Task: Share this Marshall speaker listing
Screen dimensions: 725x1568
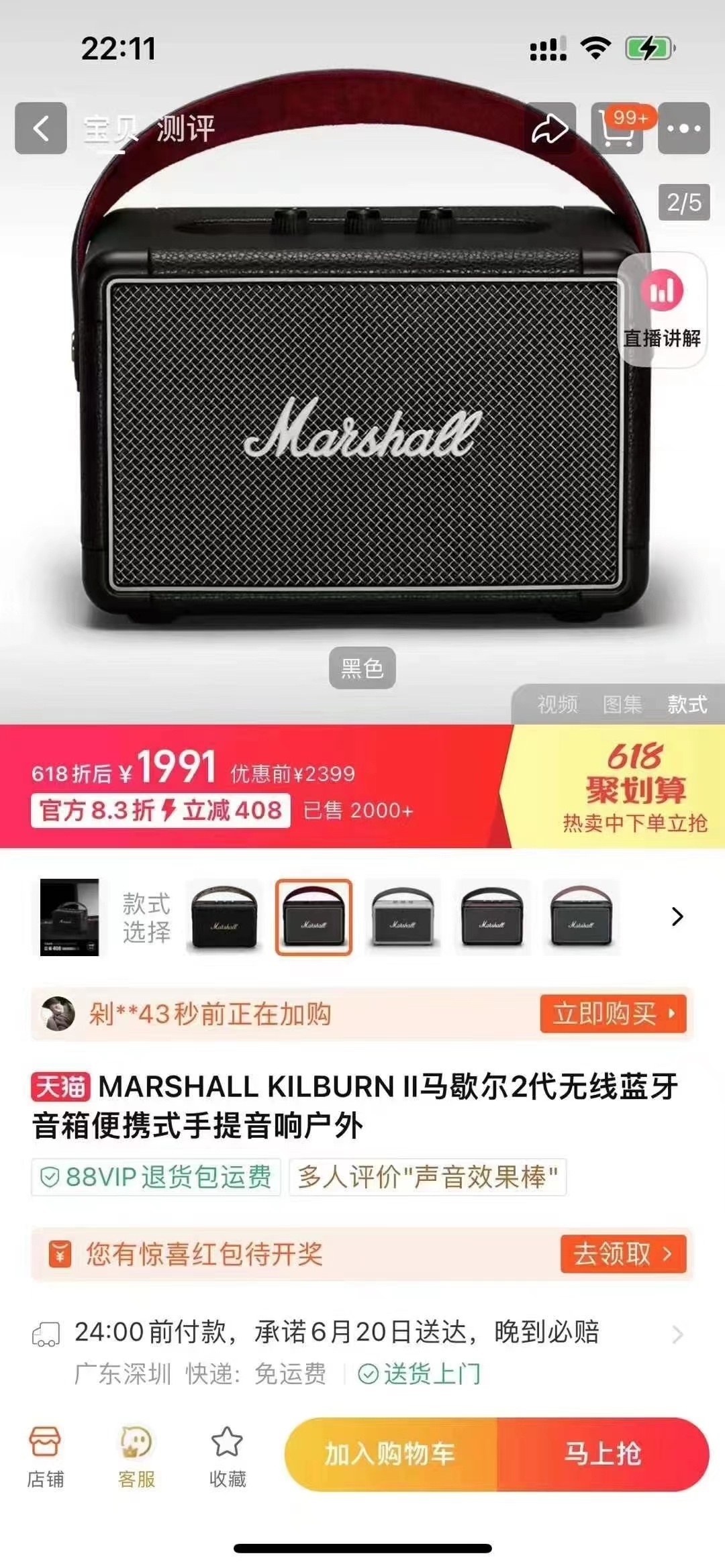Action: (x=550, y=128)
